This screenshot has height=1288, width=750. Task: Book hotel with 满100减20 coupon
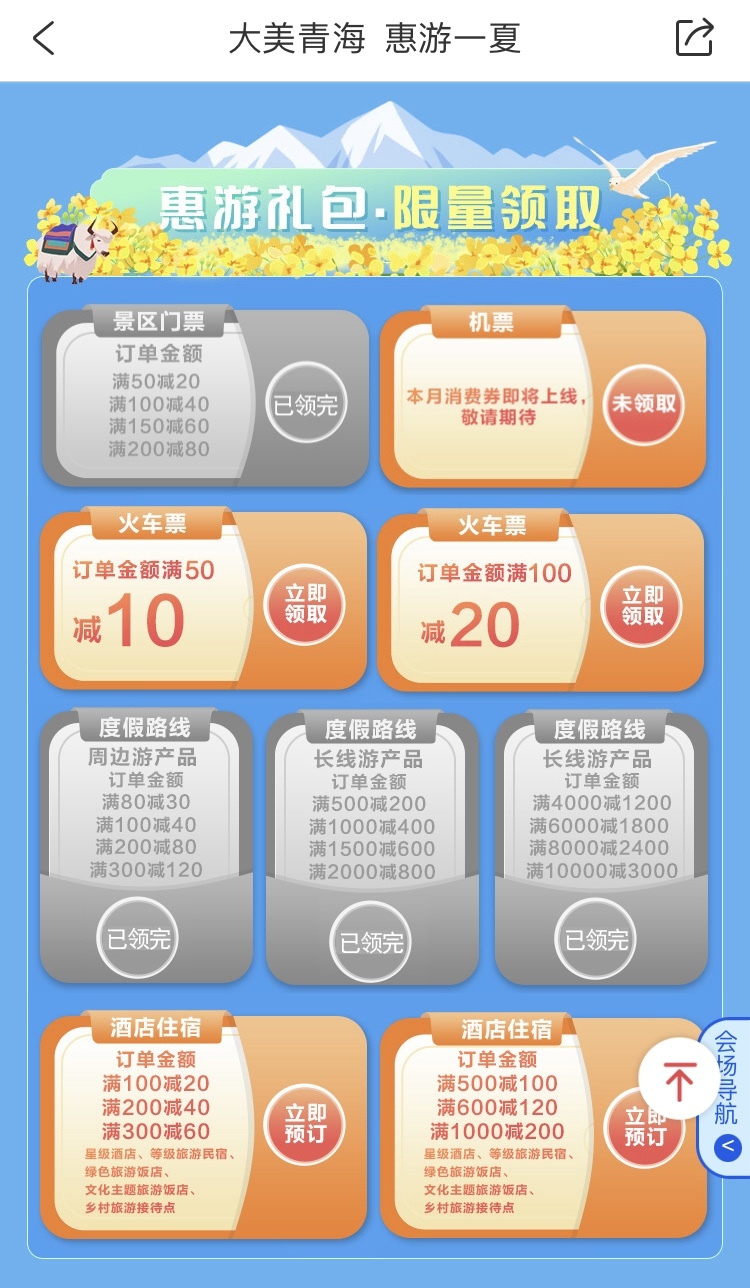pyautogui.click(x=305, y=1124)
